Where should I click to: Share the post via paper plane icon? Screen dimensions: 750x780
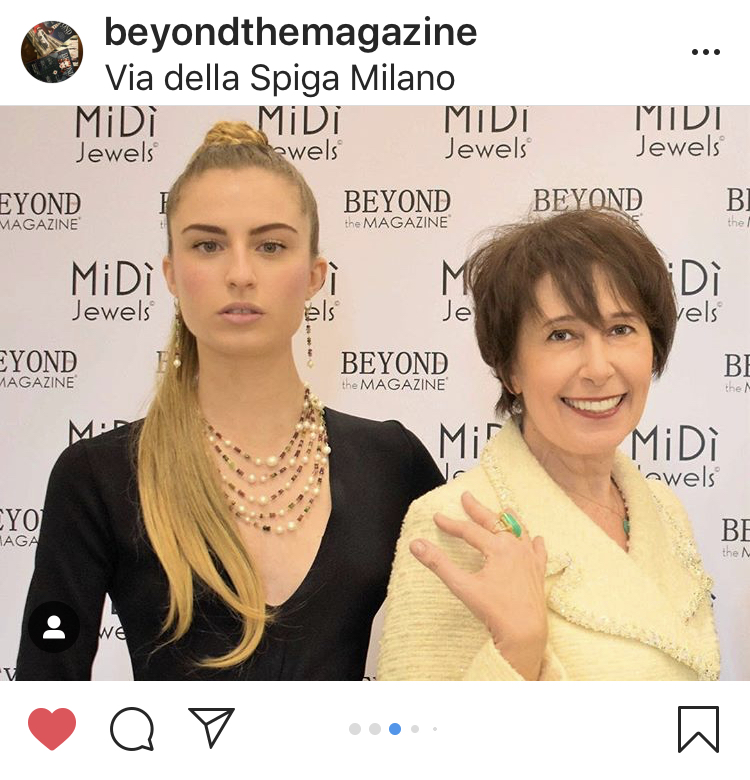(211, 727)
